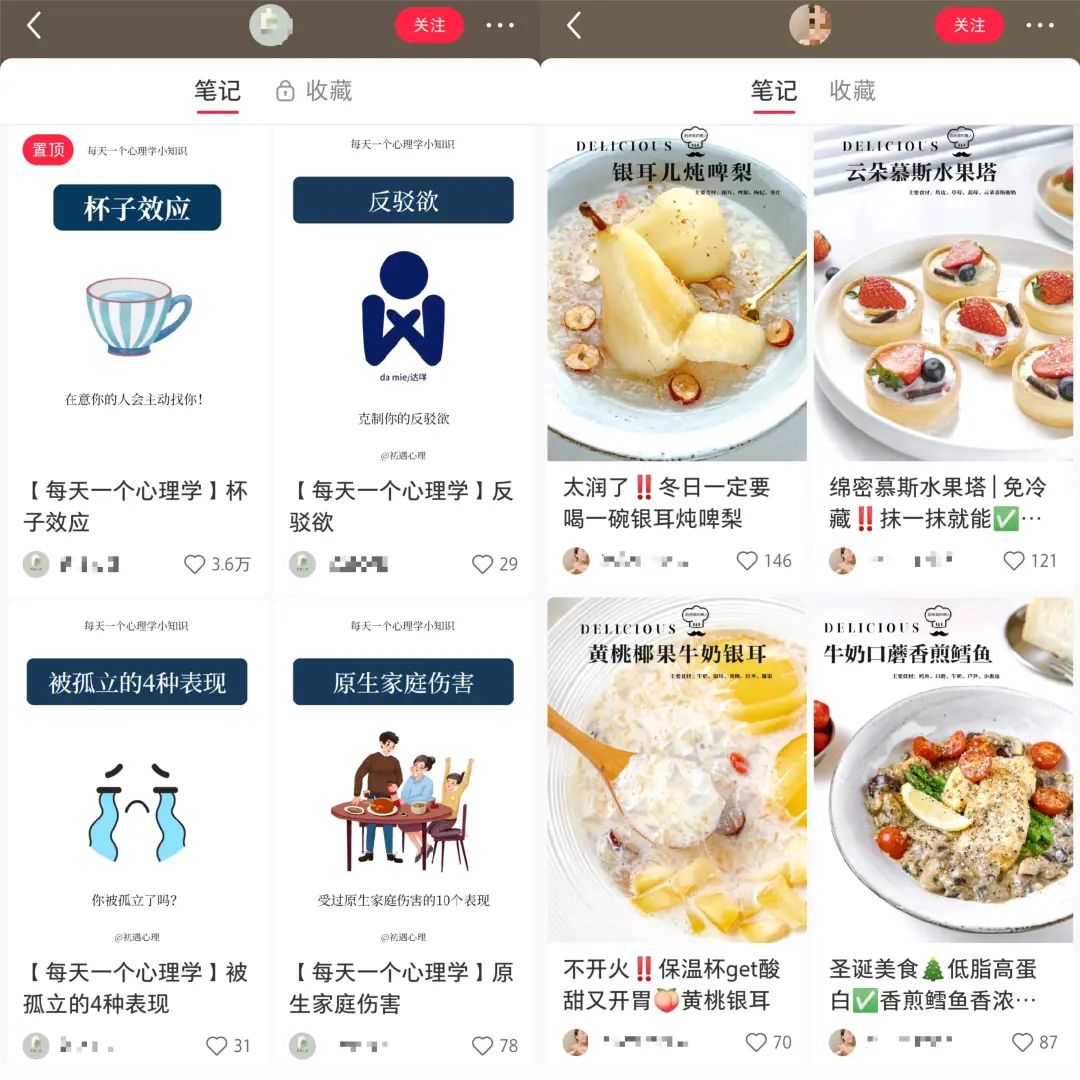
Task: Open the 反驳欲 psychology note
Action: tap(403, 300)
